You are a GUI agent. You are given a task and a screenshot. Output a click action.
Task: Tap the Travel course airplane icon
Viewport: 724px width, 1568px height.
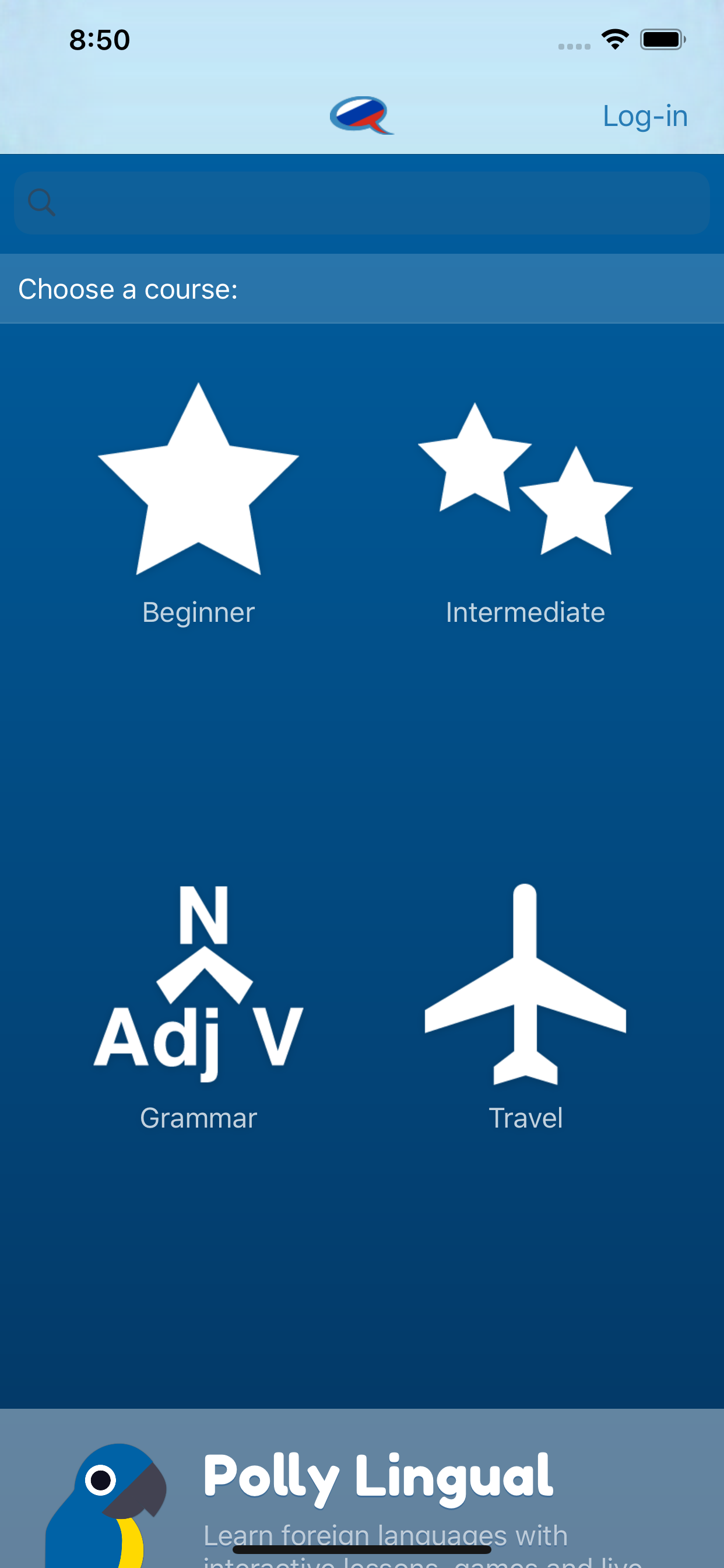click(x=525, y=986)
